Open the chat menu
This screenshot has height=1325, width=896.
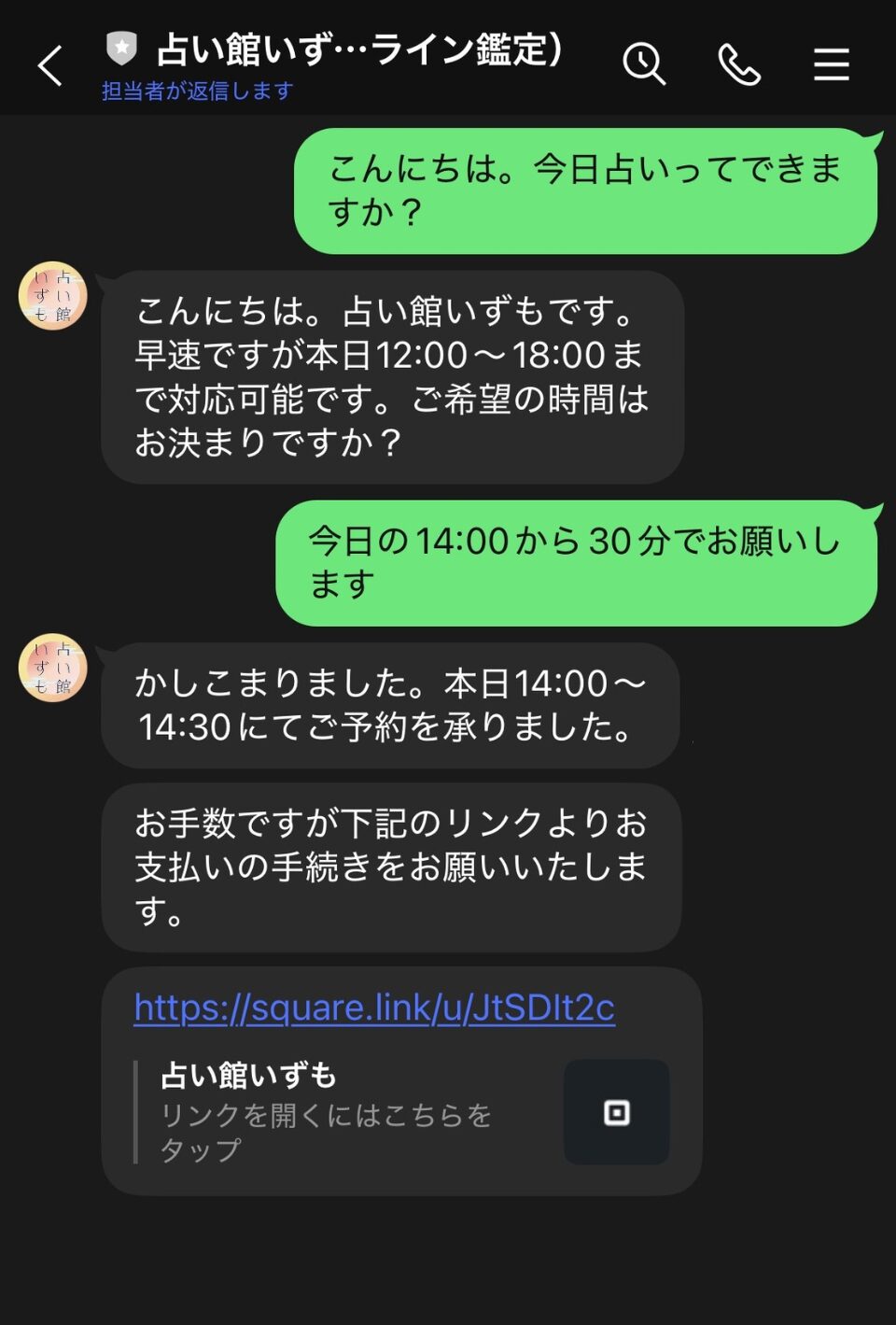831,64
